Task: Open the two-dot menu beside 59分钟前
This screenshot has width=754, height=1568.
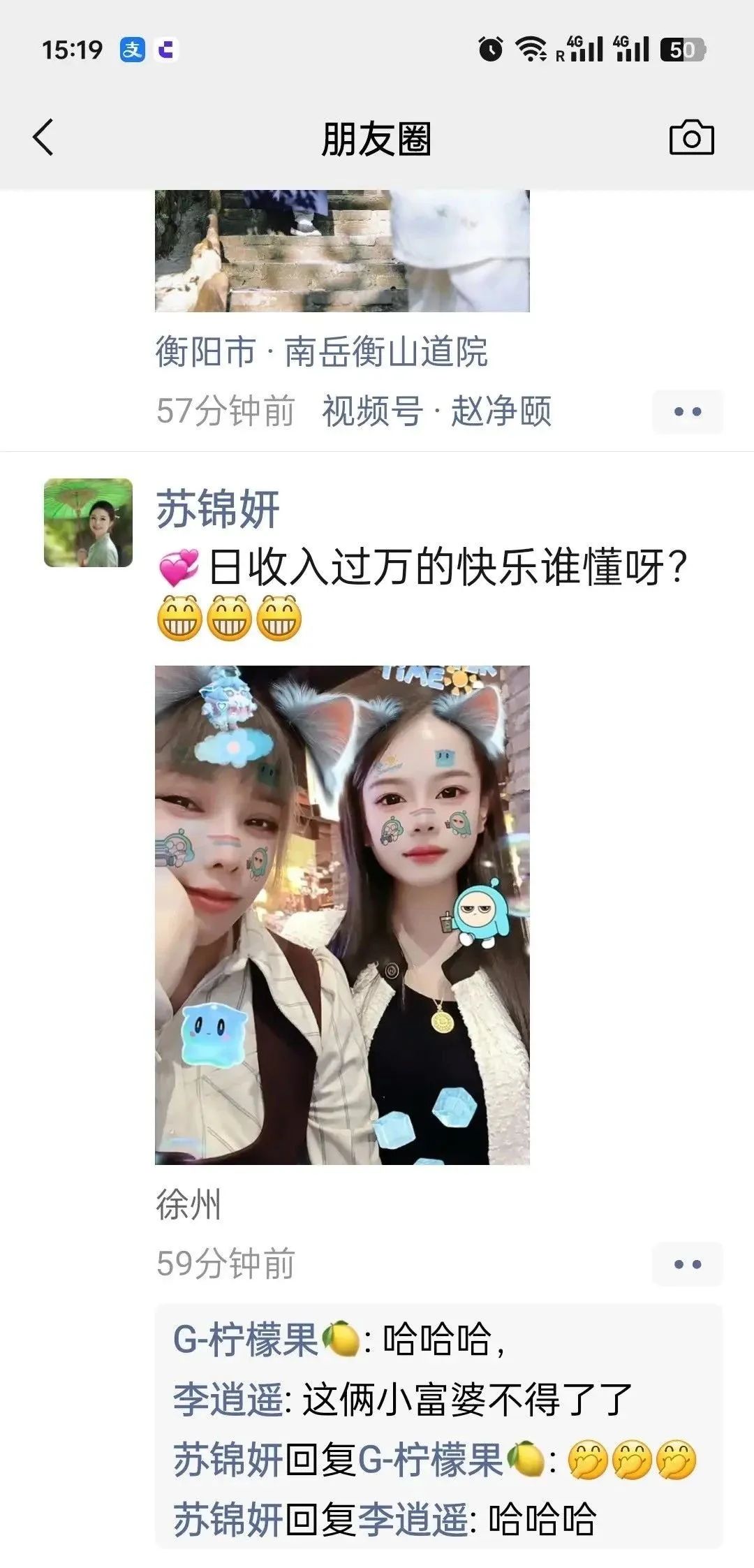Action: pyautogui.click(x=687, y=1264)
